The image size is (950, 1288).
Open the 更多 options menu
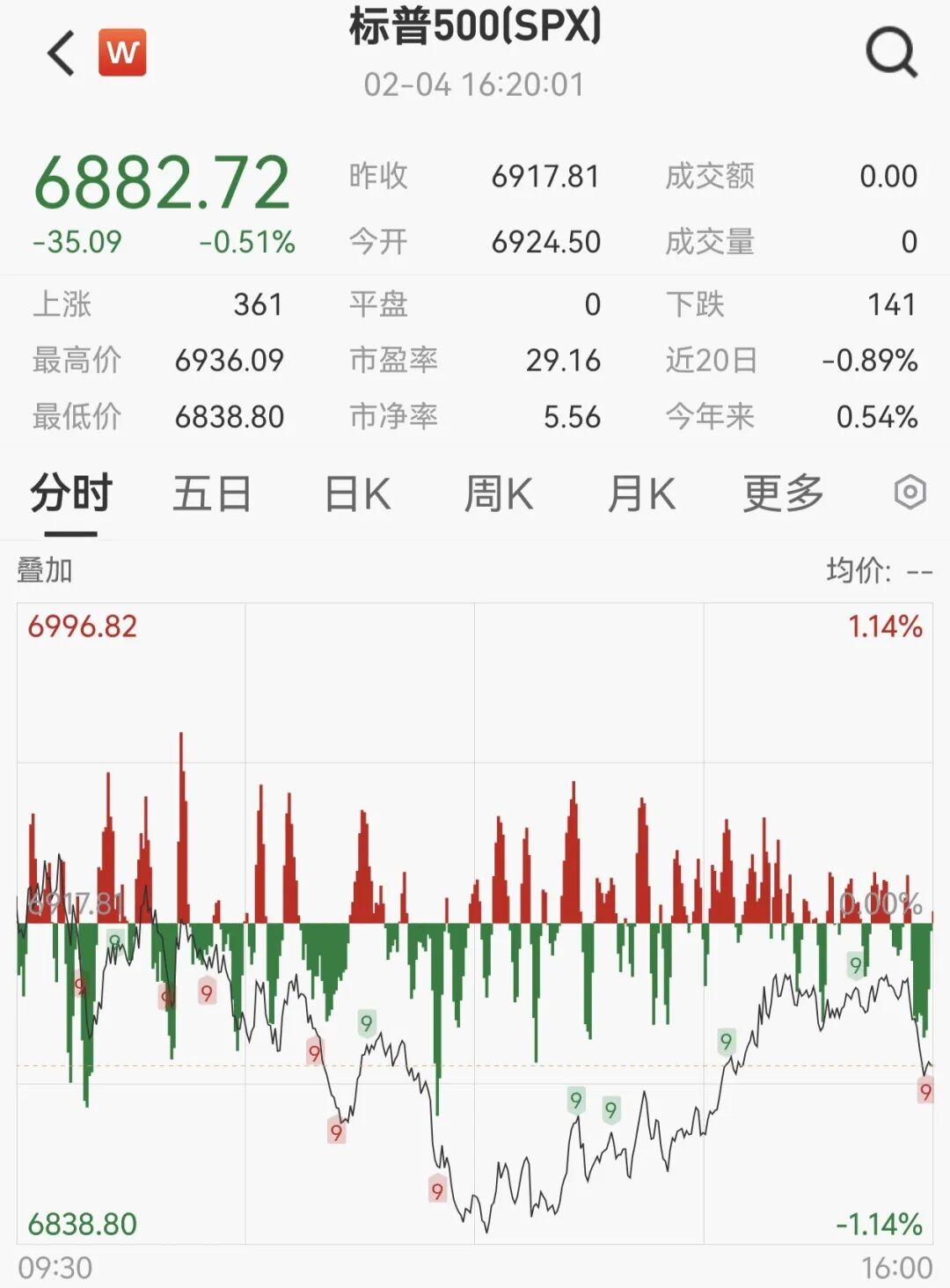pyautogui.click(x=784, y=494)
